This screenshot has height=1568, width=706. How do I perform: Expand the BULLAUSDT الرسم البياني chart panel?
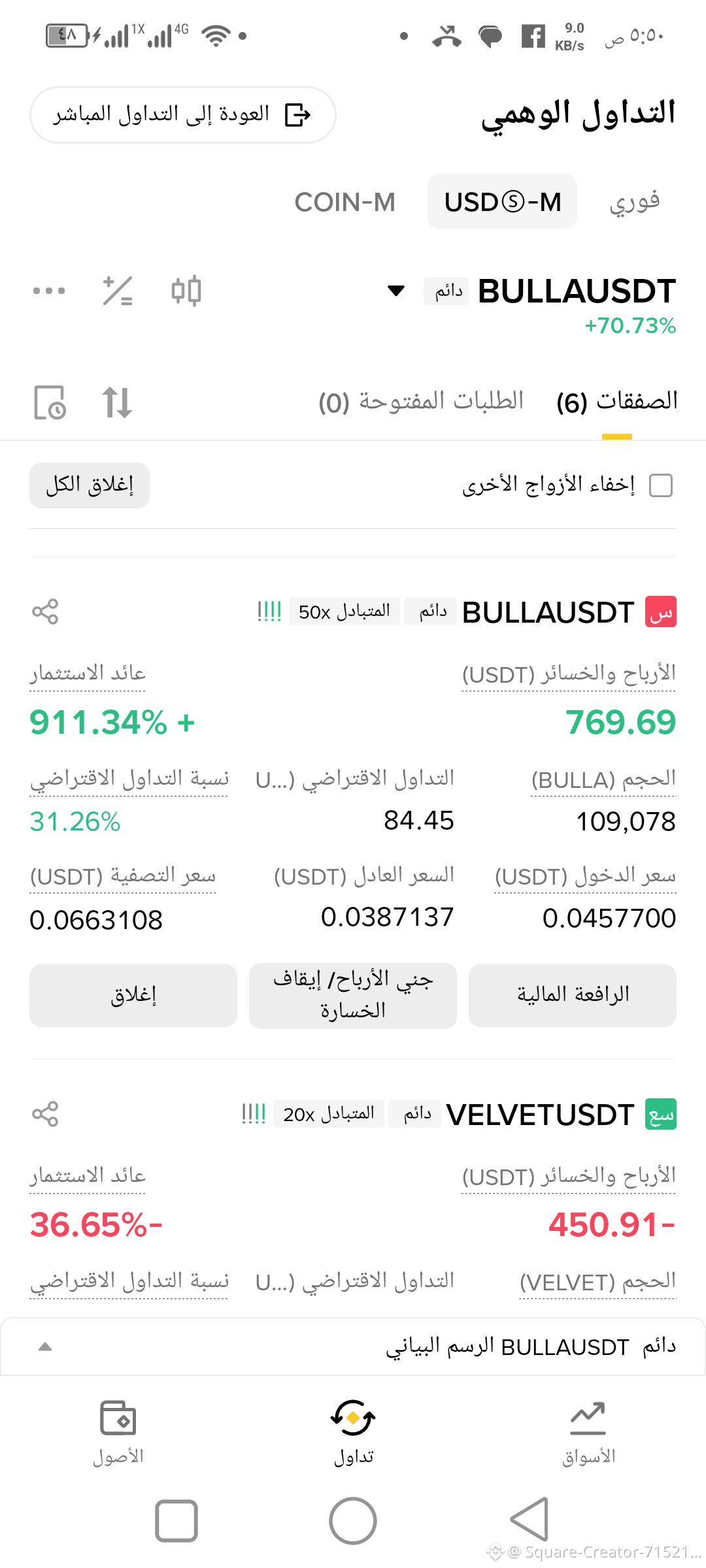(x=353, y=1347)
